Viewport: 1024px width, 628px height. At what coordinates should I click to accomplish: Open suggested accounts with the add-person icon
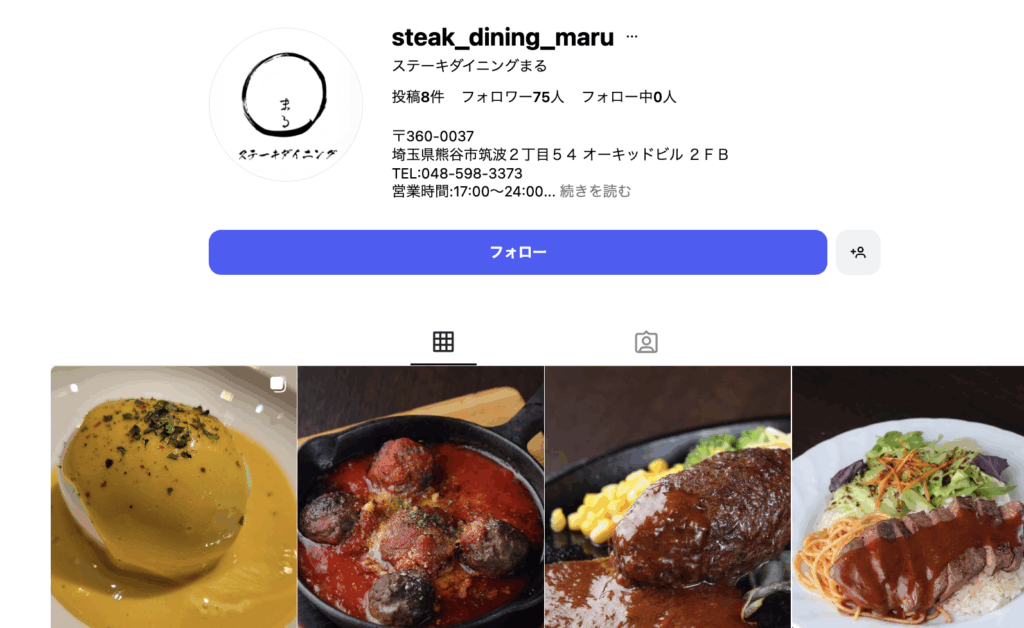click(x=858, y=252)
